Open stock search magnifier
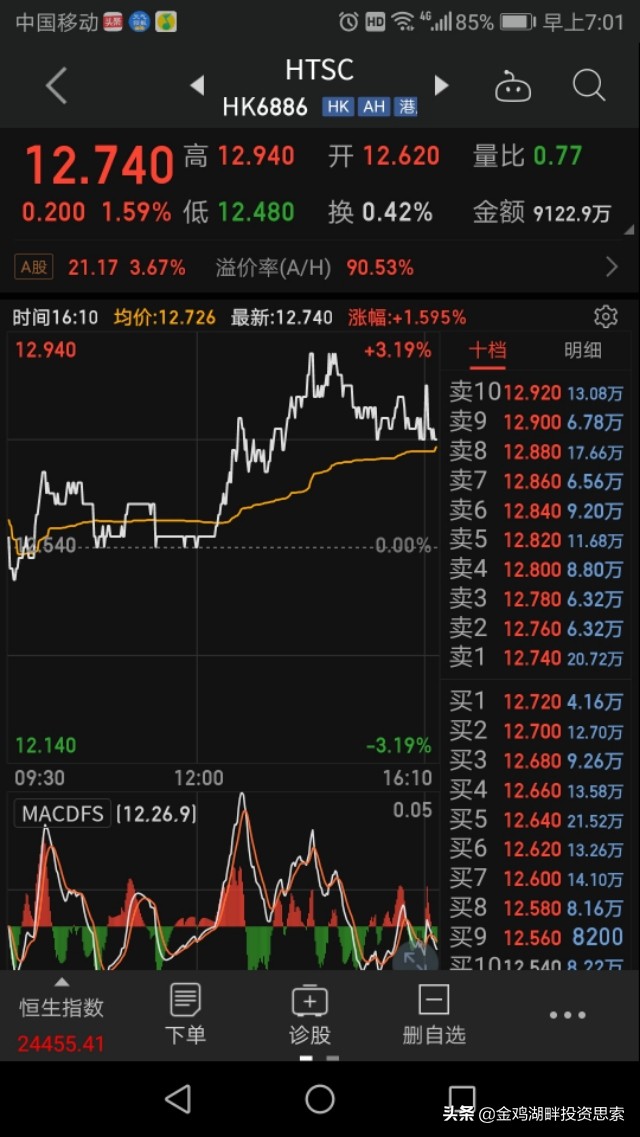Screen dimensions: 640x1137 589,86
